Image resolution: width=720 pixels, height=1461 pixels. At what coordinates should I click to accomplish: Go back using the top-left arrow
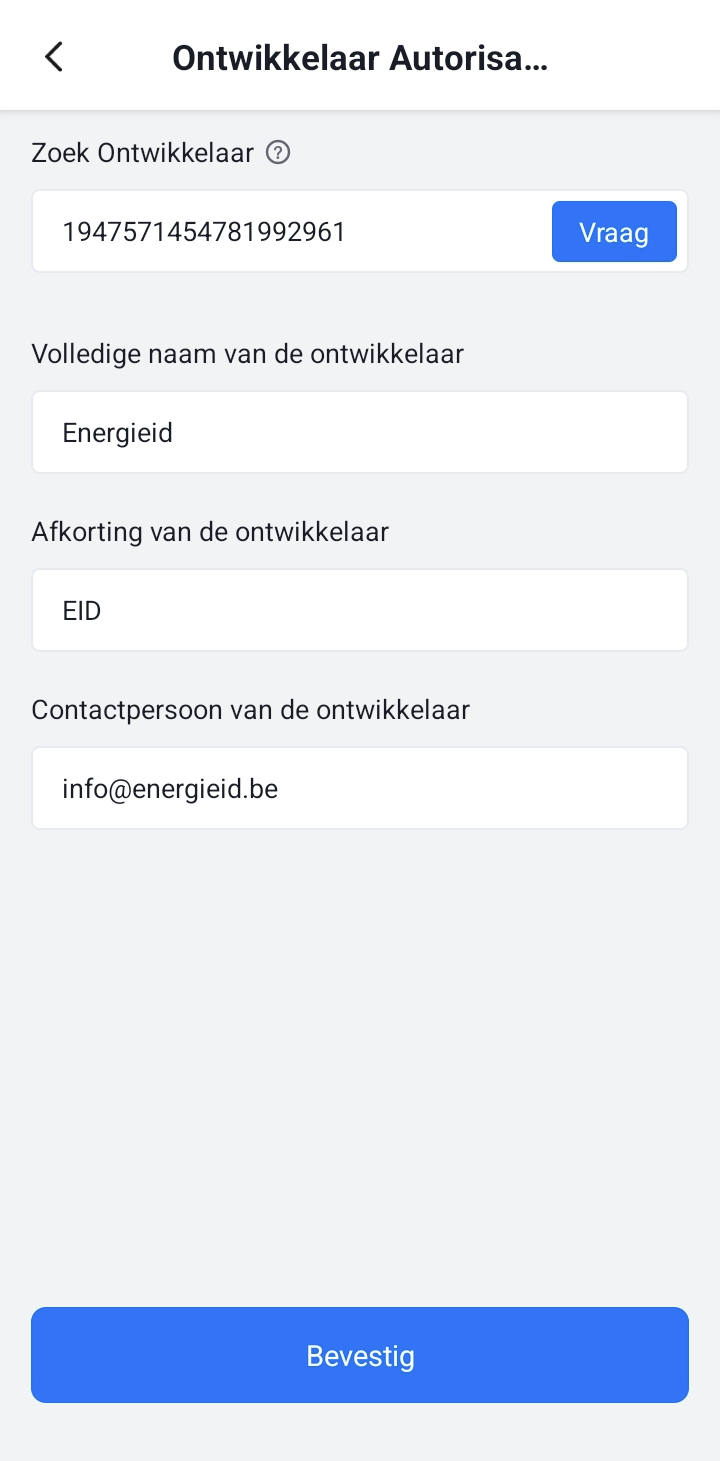click(54, 57)
